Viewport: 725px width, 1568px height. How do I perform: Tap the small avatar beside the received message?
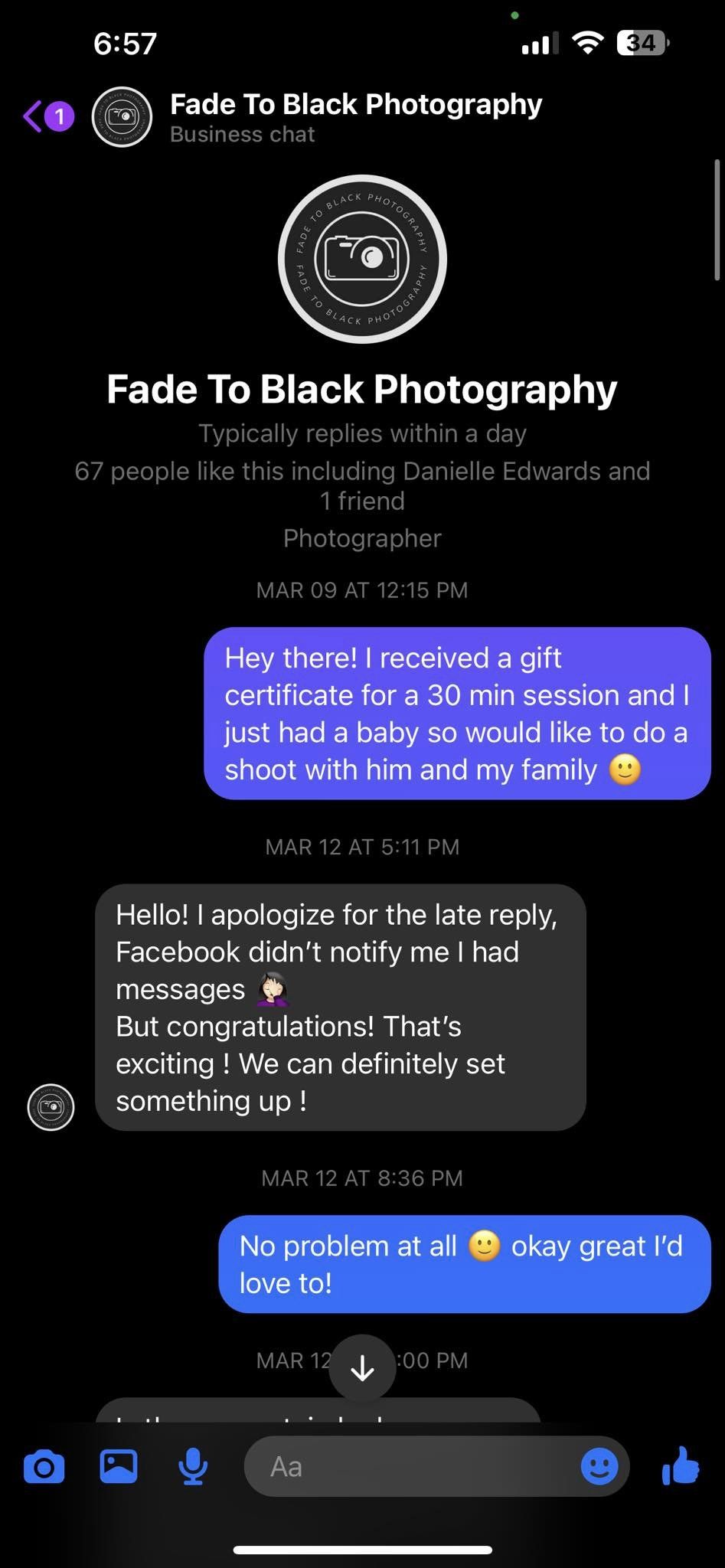(x=51, y=1107)
